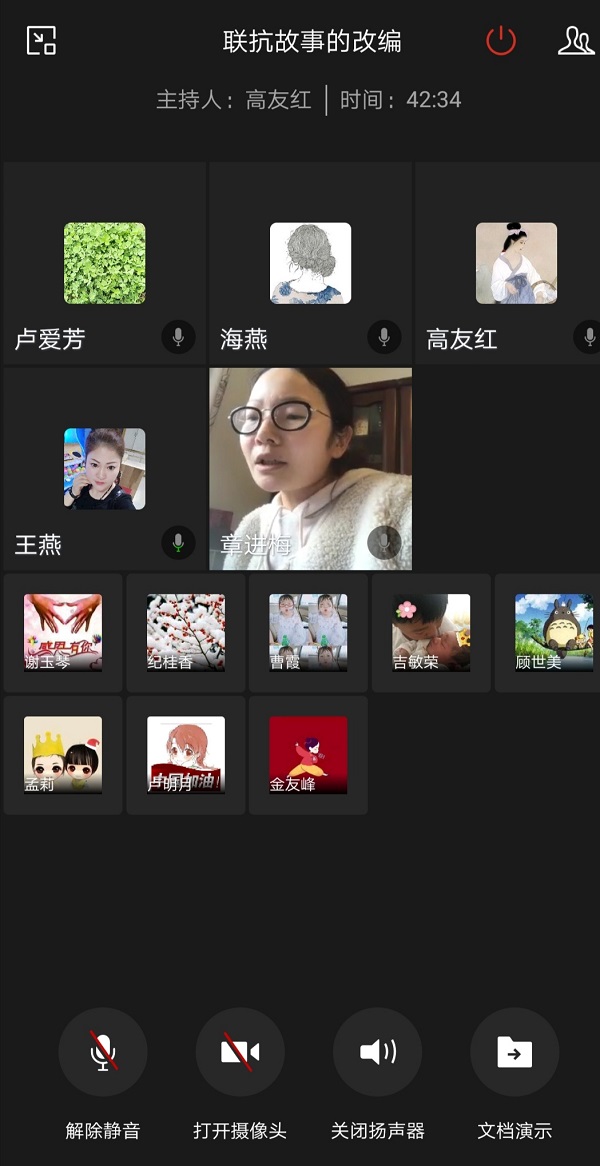Select 王燕's participant tile

(x=105, y=469)
